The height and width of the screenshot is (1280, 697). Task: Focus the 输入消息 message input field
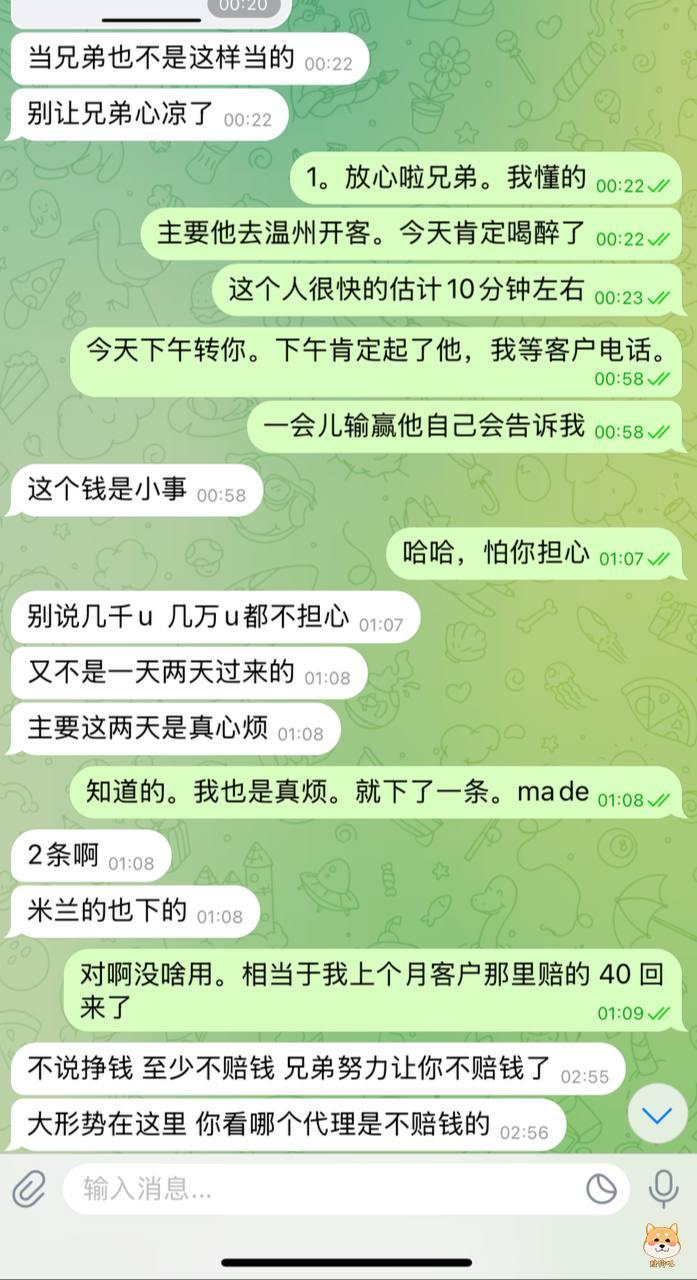(x=320, y=1189)
